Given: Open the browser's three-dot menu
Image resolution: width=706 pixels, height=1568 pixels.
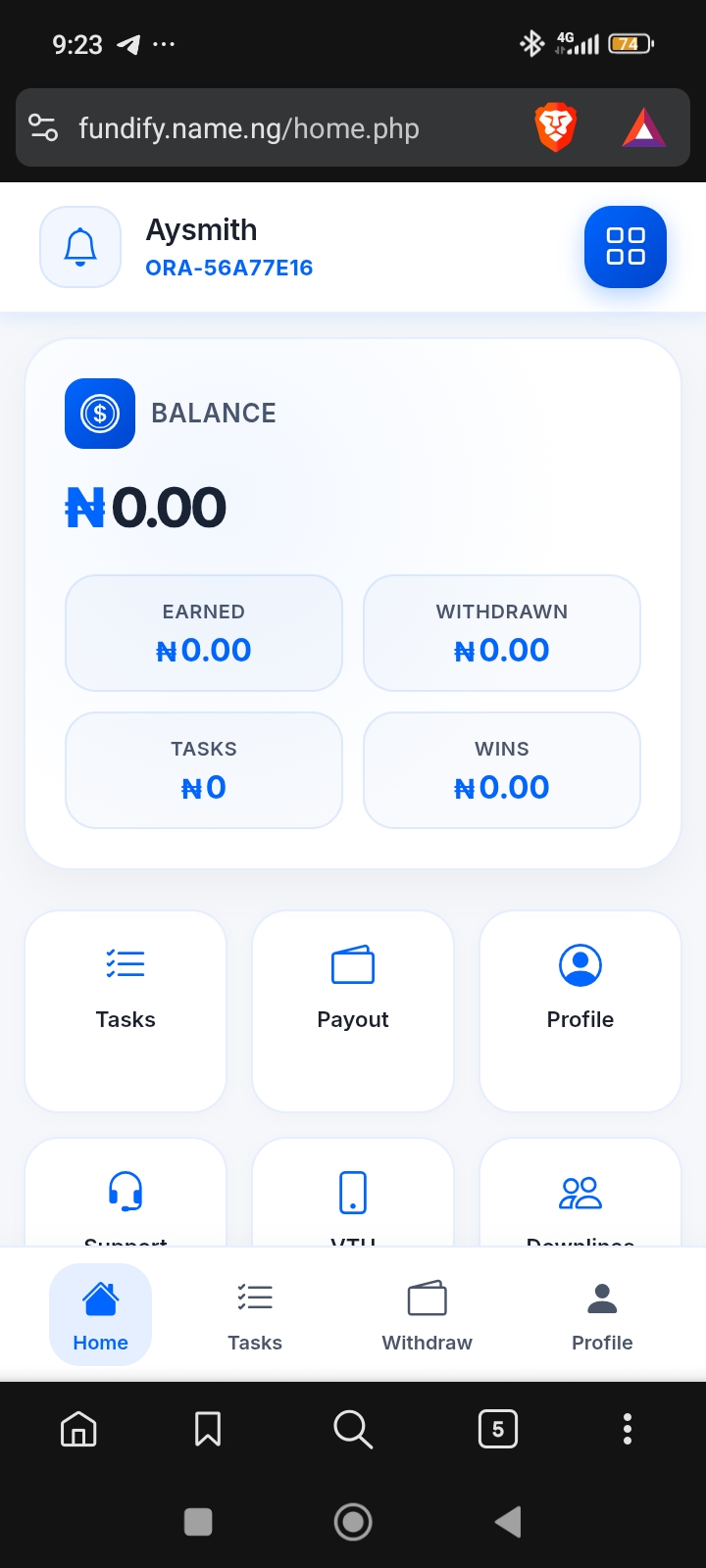Looking at the screenshot, I should (628, 1429).
